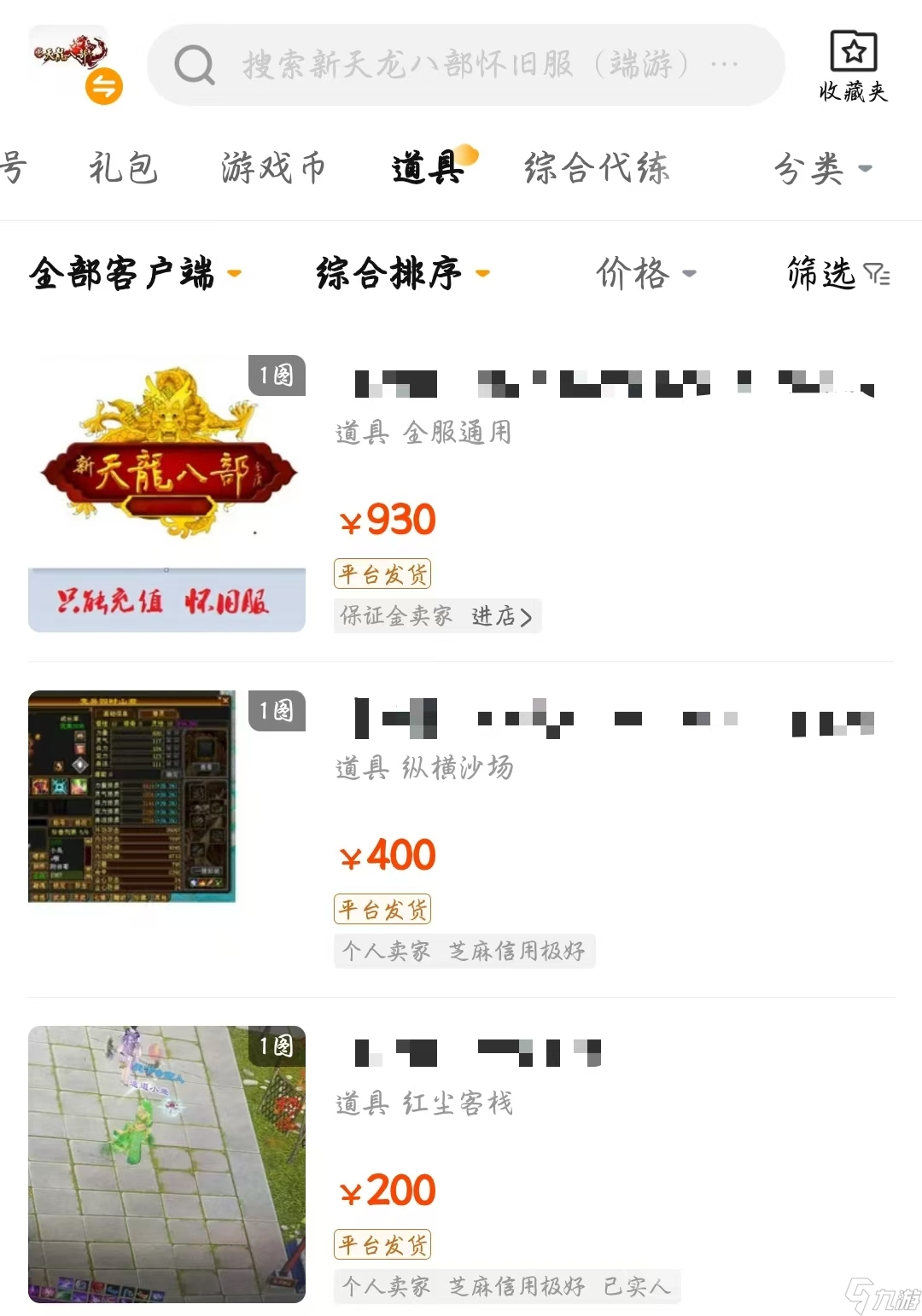Select the 道具 tab

tap(427, 167)
